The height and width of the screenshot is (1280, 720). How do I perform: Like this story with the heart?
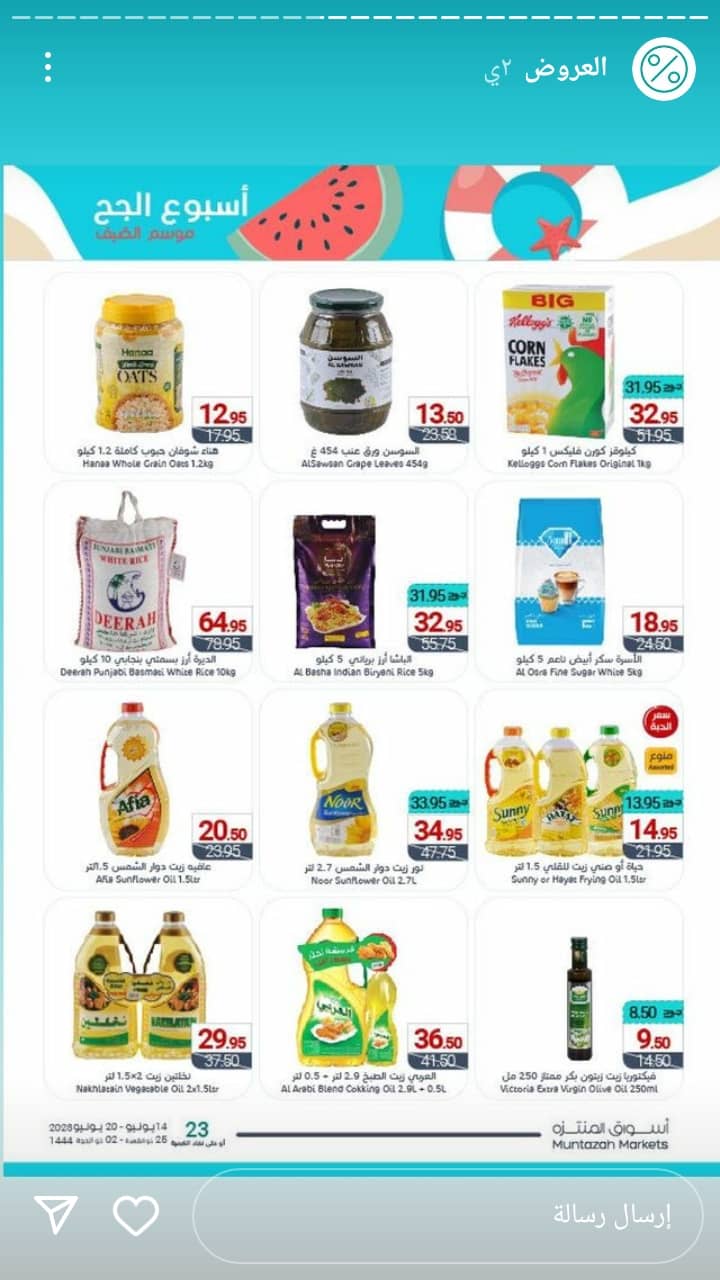click(x=136, y=1215)
